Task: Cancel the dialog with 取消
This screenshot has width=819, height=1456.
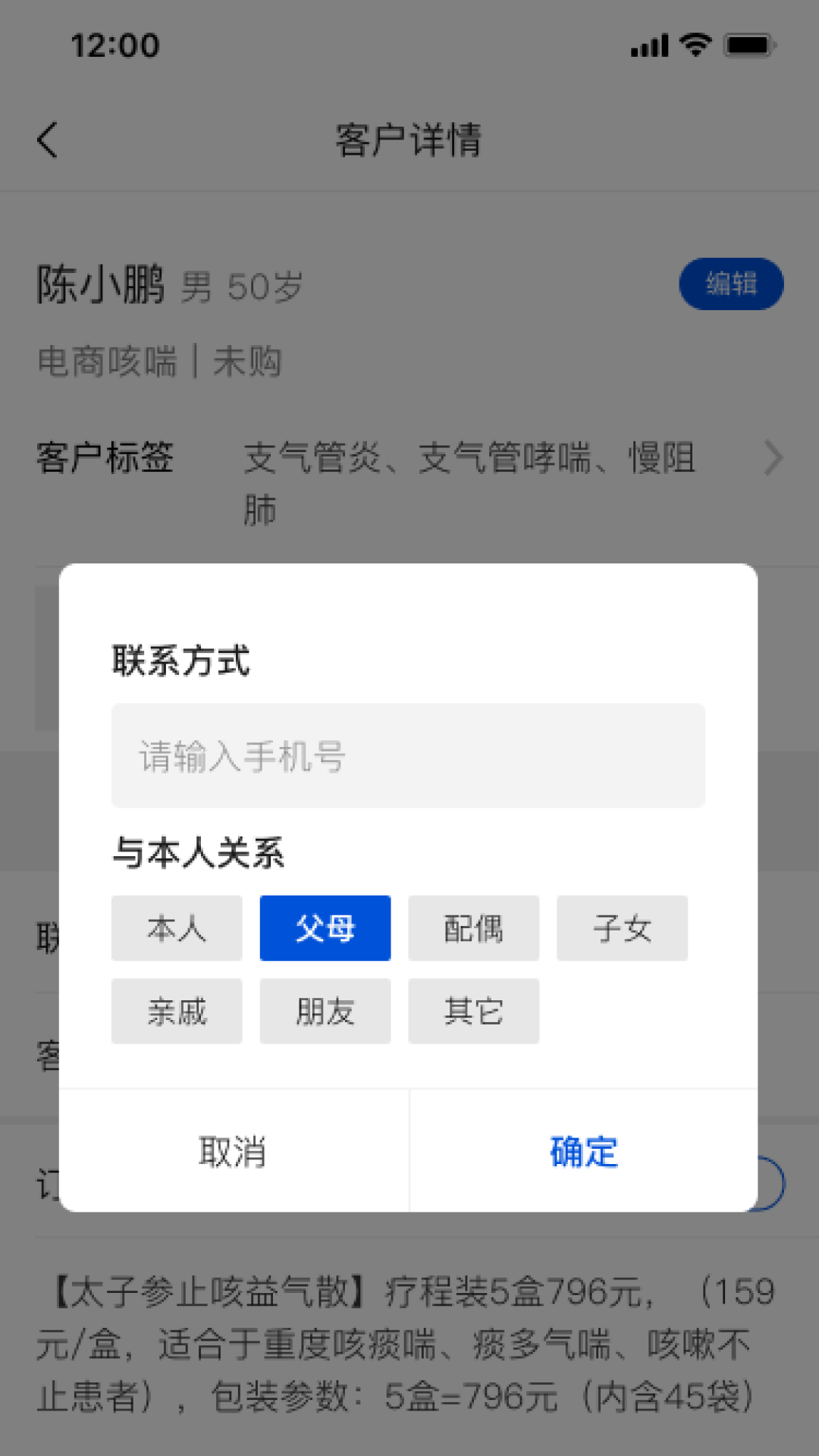Action: point(234,1151)
